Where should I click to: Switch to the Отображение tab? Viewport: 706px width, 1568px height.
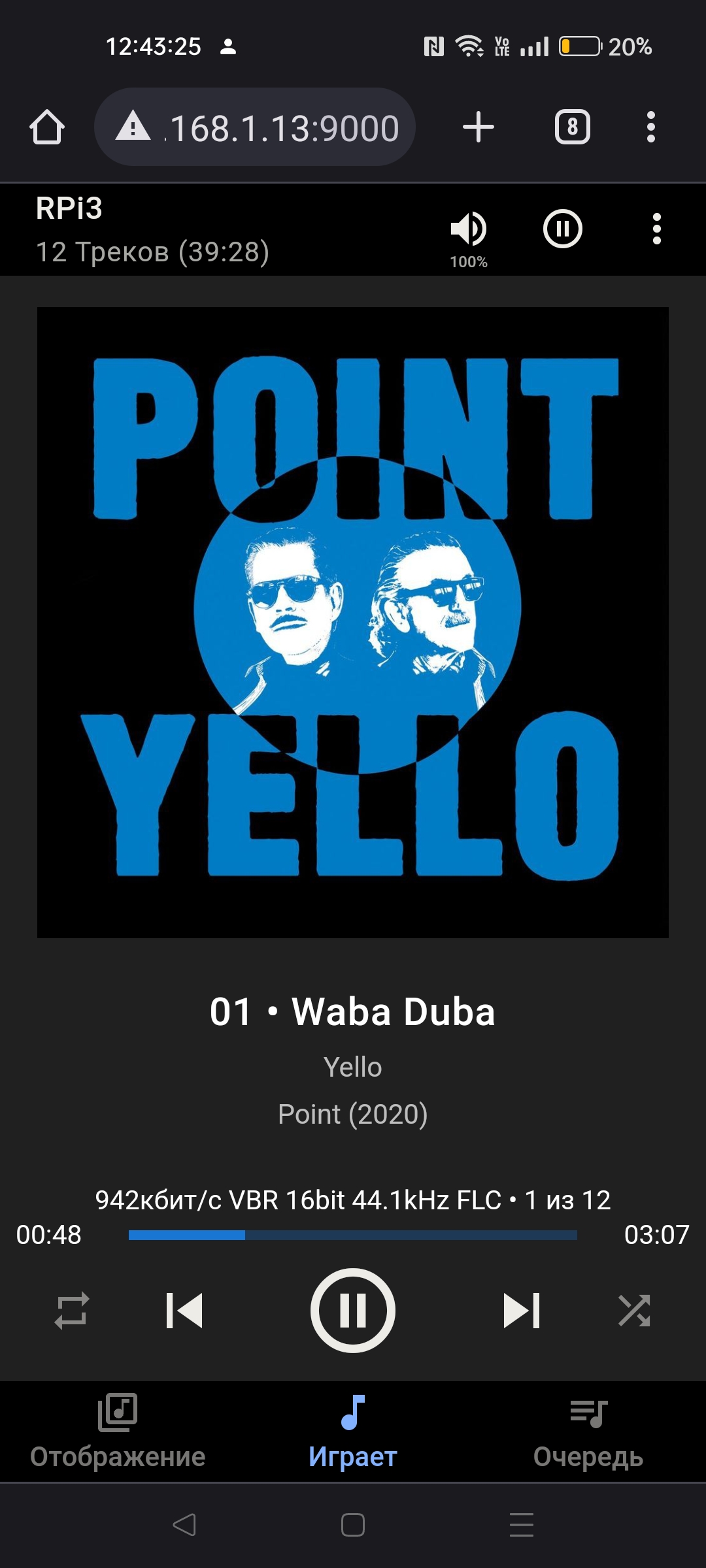click(x=118, y=1431)
